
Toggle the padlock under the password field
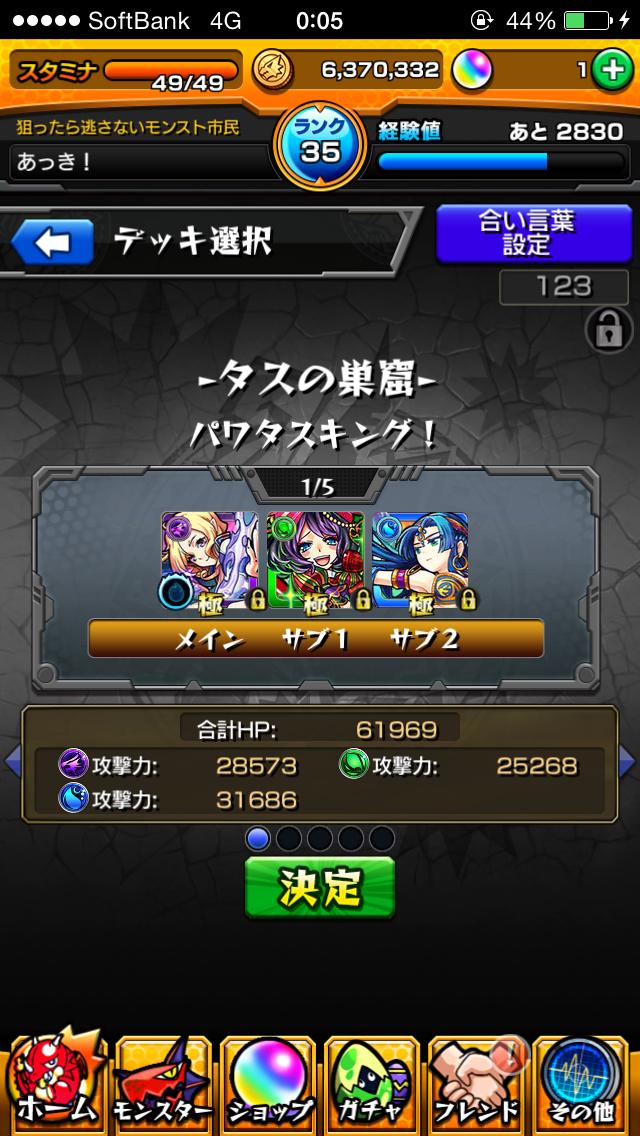(608, 329)
